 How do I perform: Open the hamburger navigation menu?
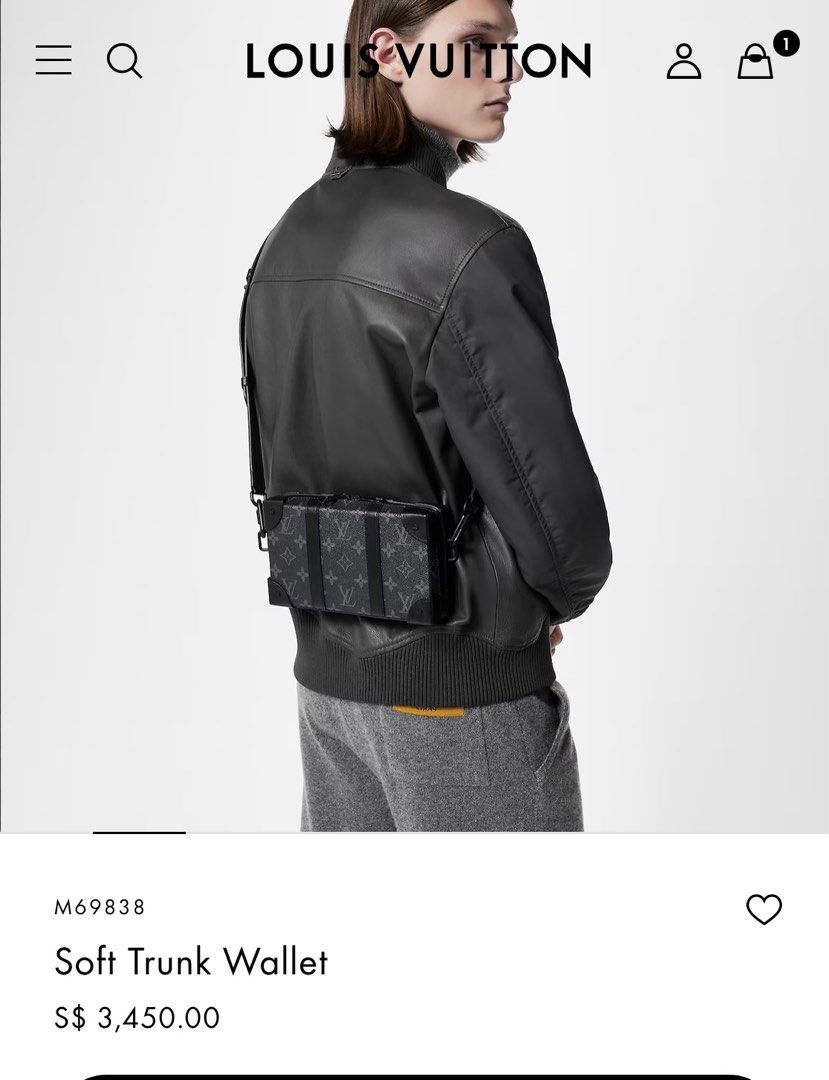click(53, 61)
